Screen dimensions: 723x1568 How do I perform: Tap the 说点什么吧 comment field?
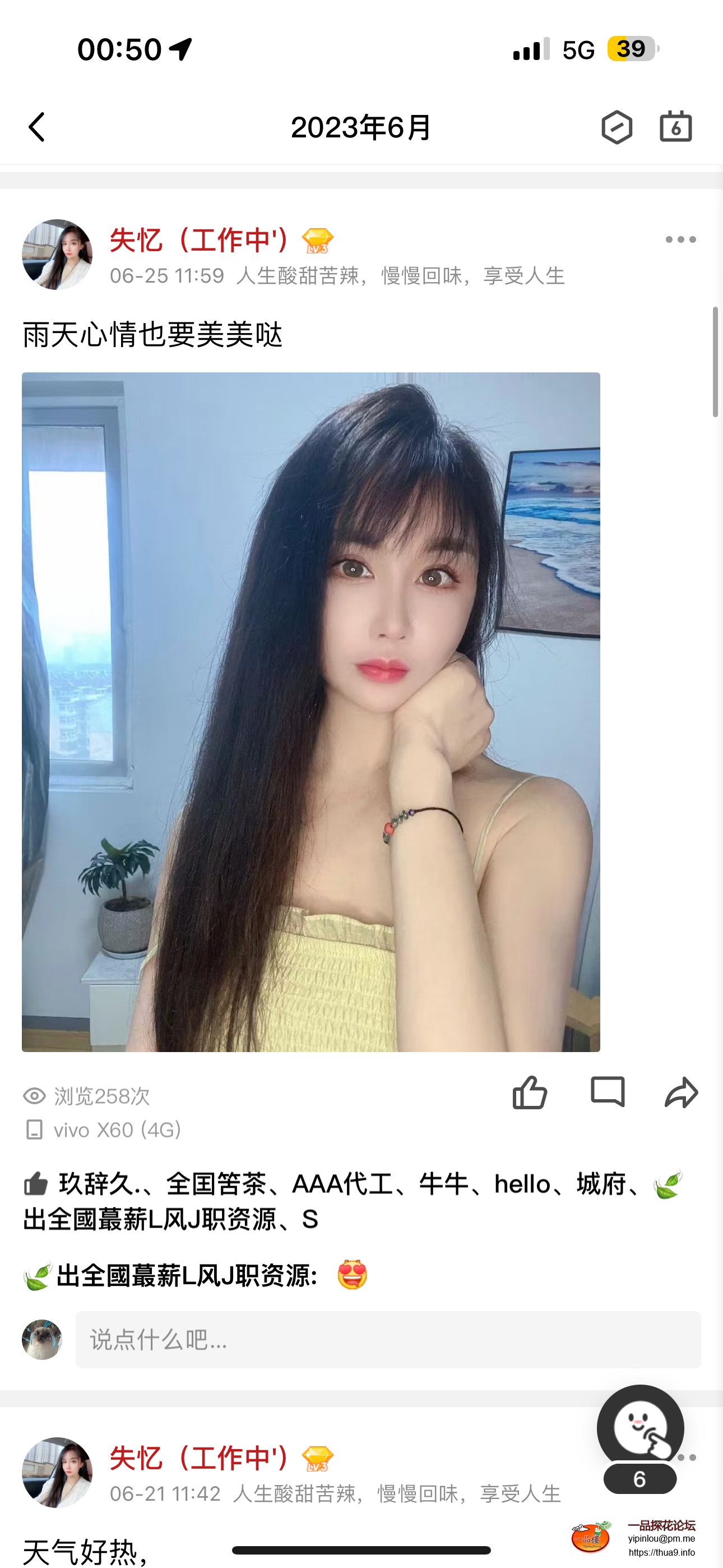coord(388,1340)
